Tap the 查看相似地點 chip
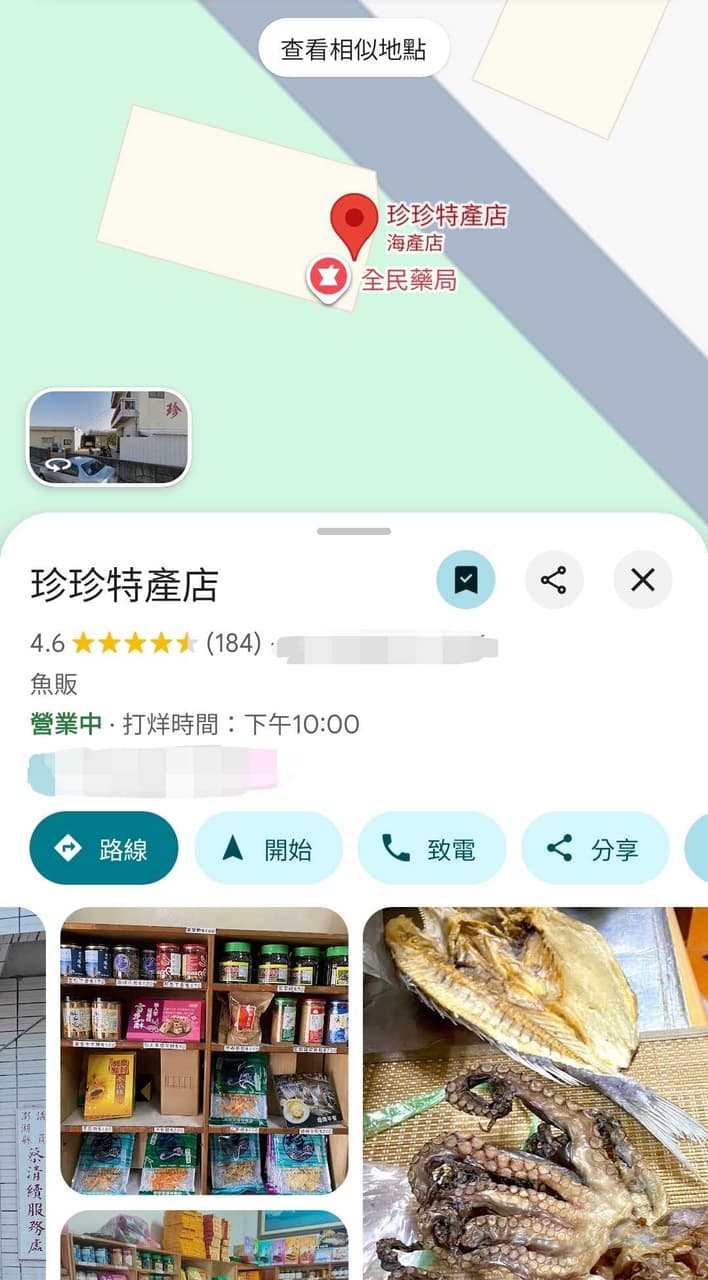The height and width of the screenshot is (1280, 708). pyautogui.click(x=354, y=48)
